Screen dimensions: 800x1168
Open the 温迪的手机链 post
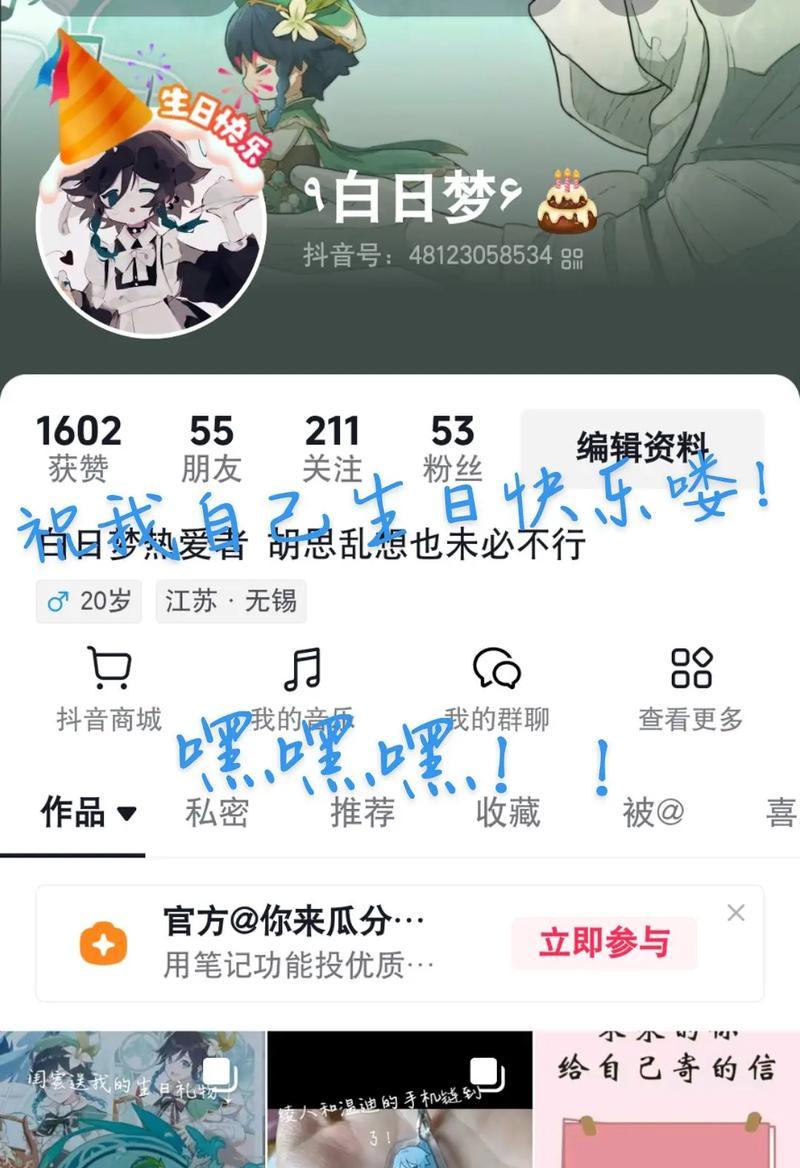(399, 1100)
